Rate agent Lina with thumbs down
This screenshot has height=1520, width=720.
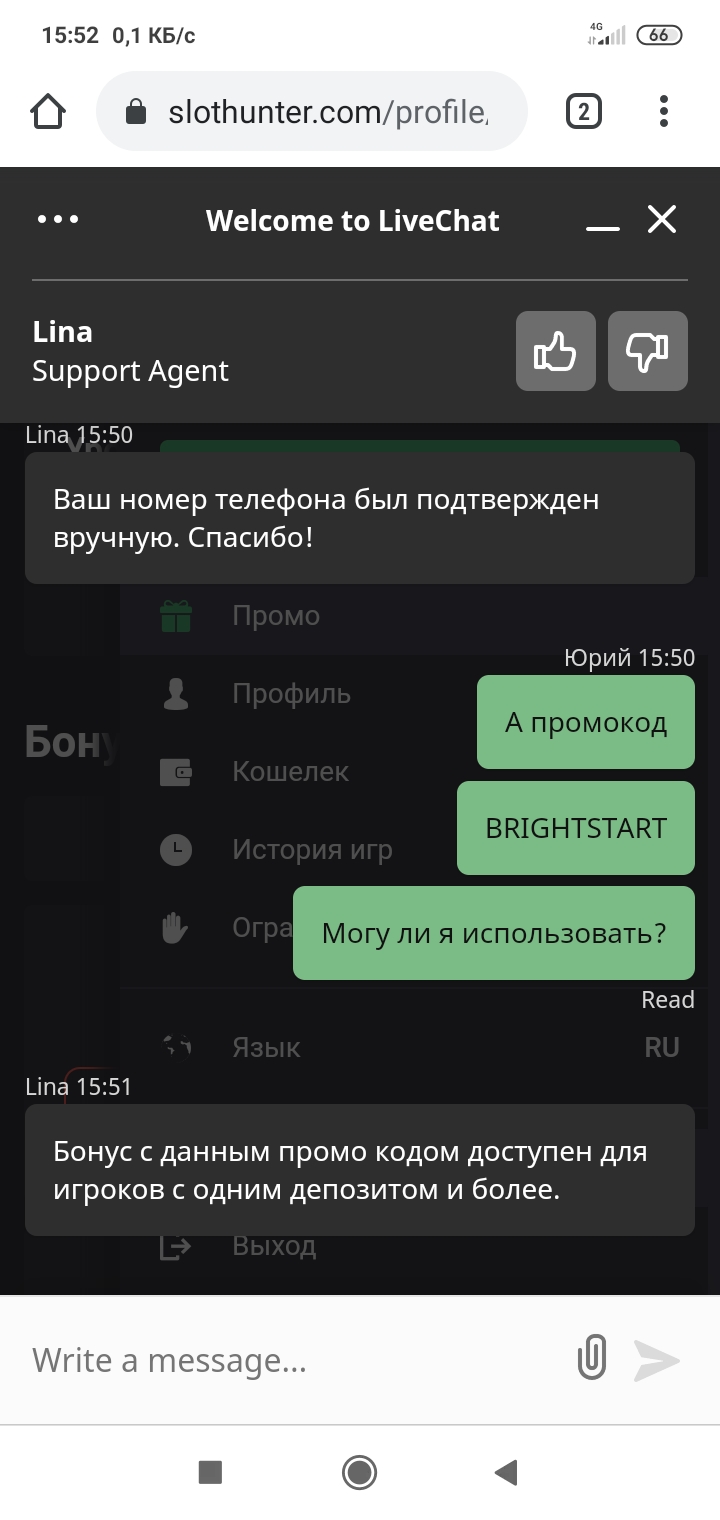(x=647, y=351)
